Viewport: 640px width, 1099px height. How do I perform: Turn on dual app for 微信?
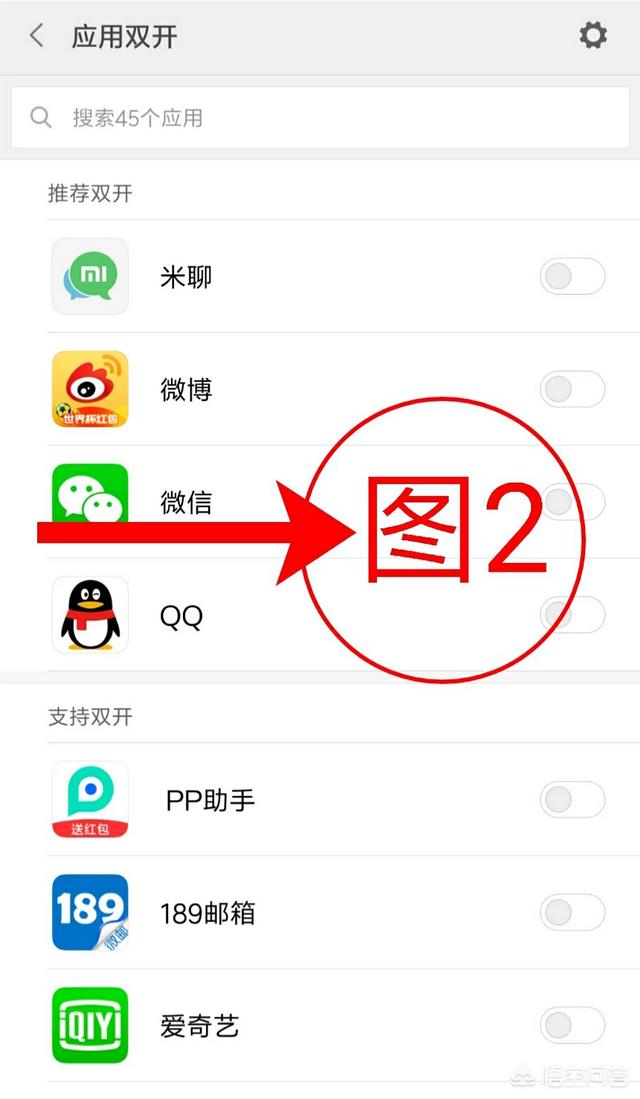(572, 501)
